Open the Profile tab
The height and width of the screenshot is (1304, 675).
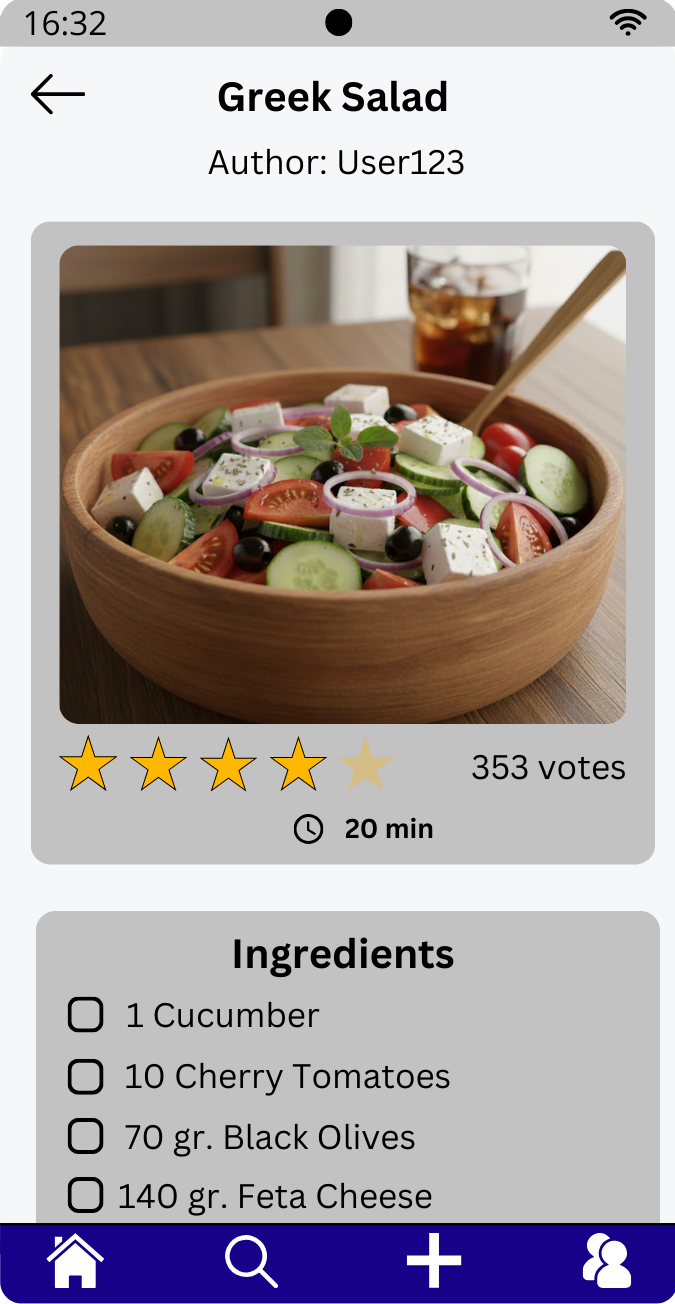[607, 1261]
